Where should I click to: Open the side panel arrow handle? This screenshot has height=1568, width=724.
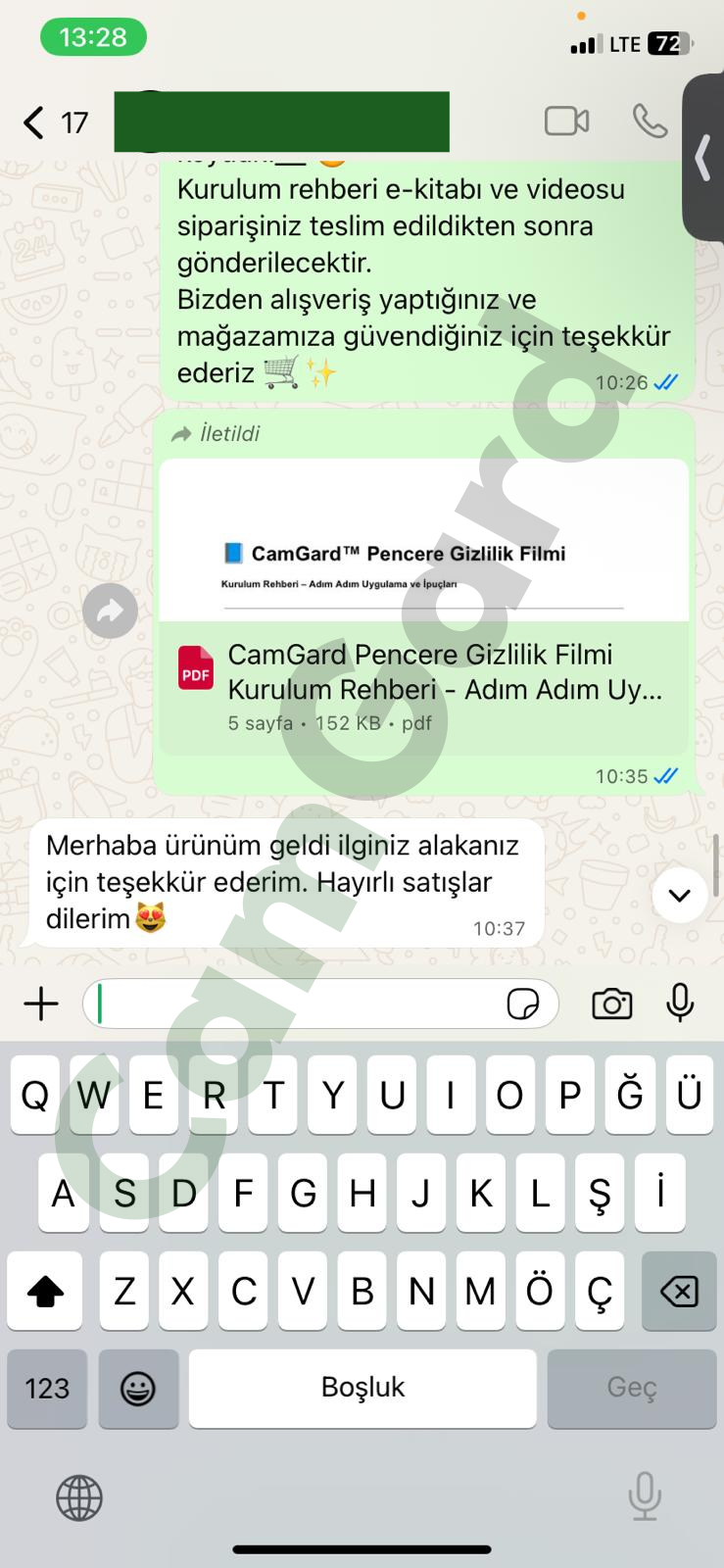pos(702,158)
